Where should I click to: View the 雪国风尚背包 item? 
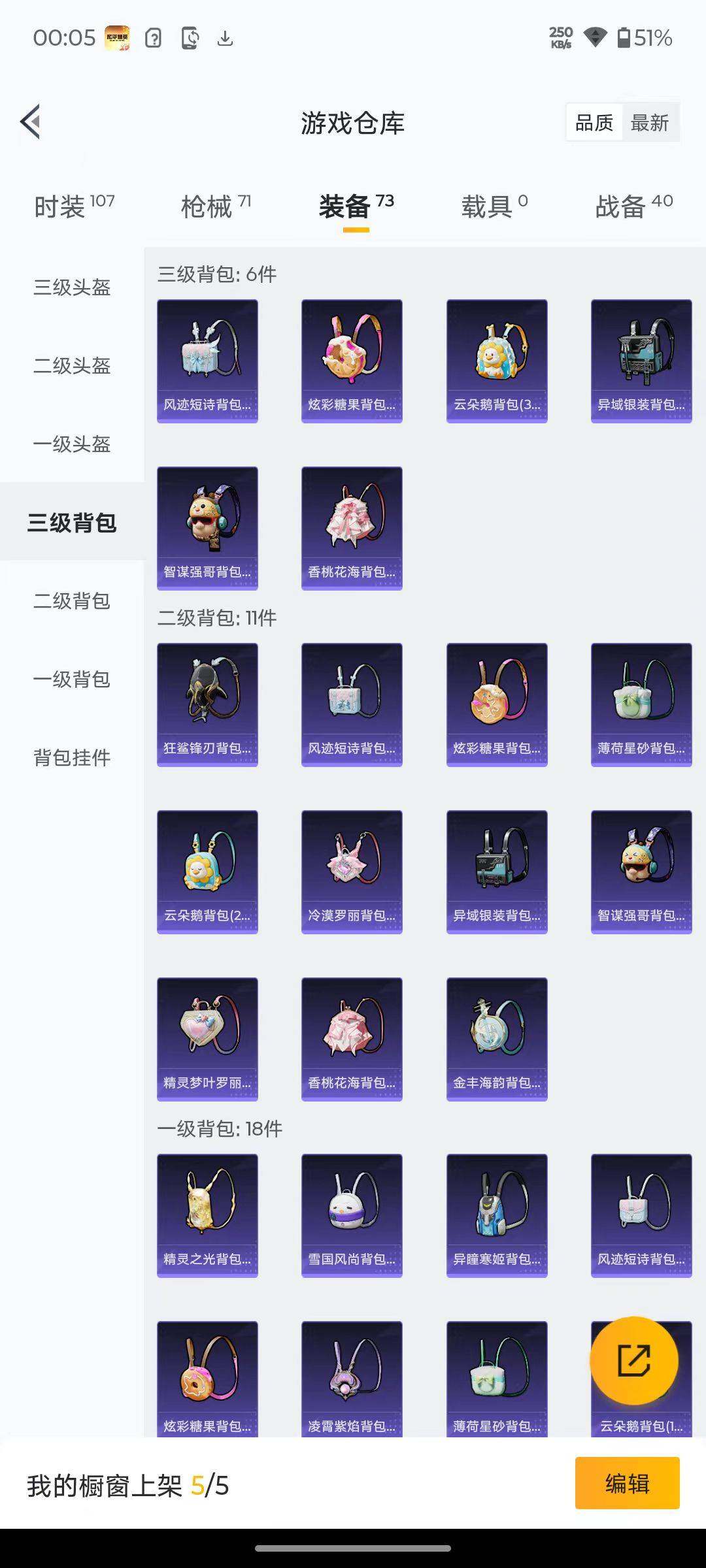click(352, 1215)
